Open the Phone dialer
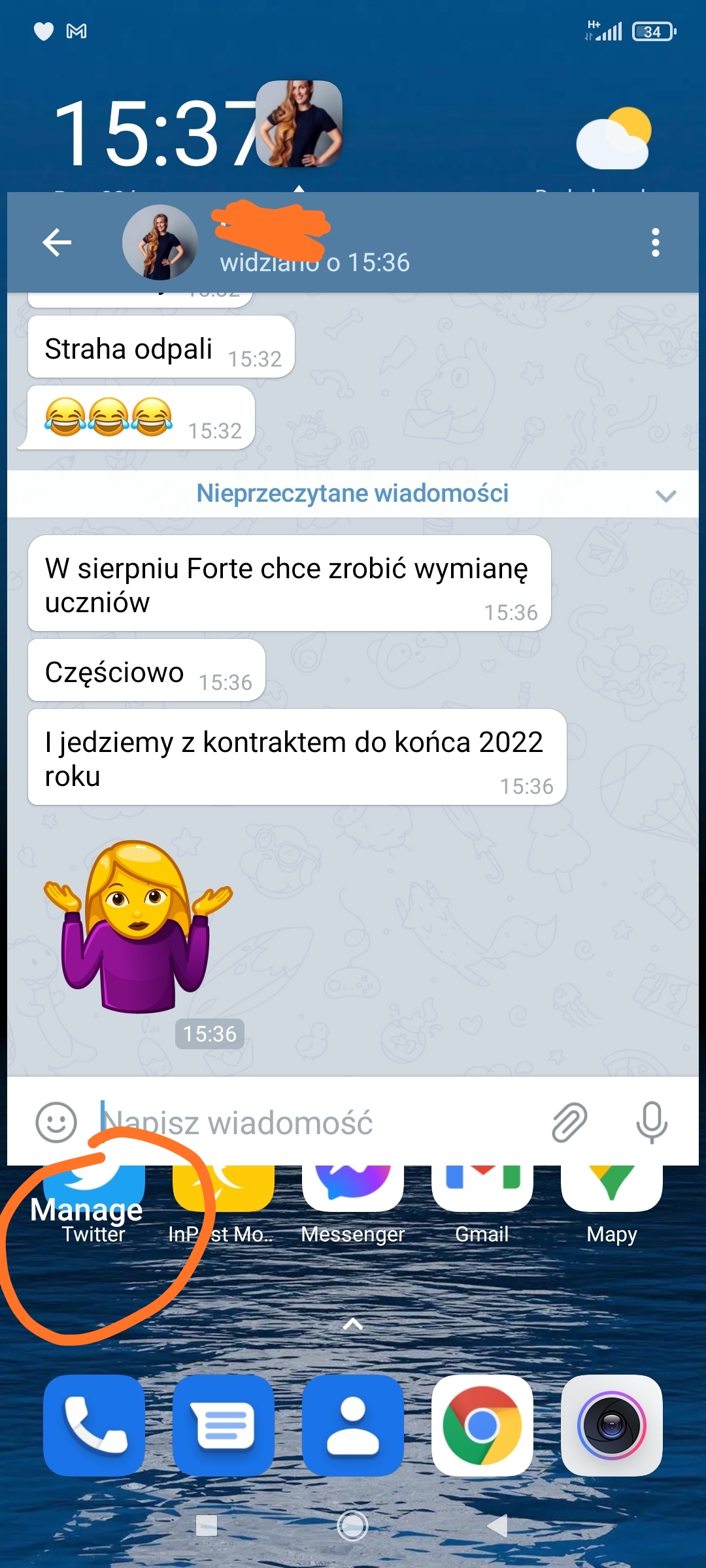 pyautogui.click(x=94, y=1426)
